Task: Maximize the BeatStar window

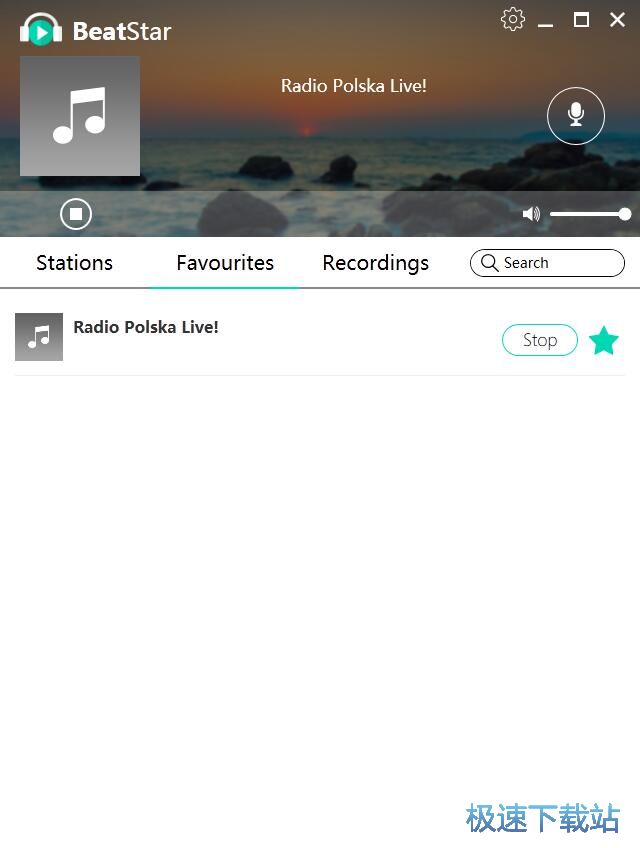Action: pos(581,20)
